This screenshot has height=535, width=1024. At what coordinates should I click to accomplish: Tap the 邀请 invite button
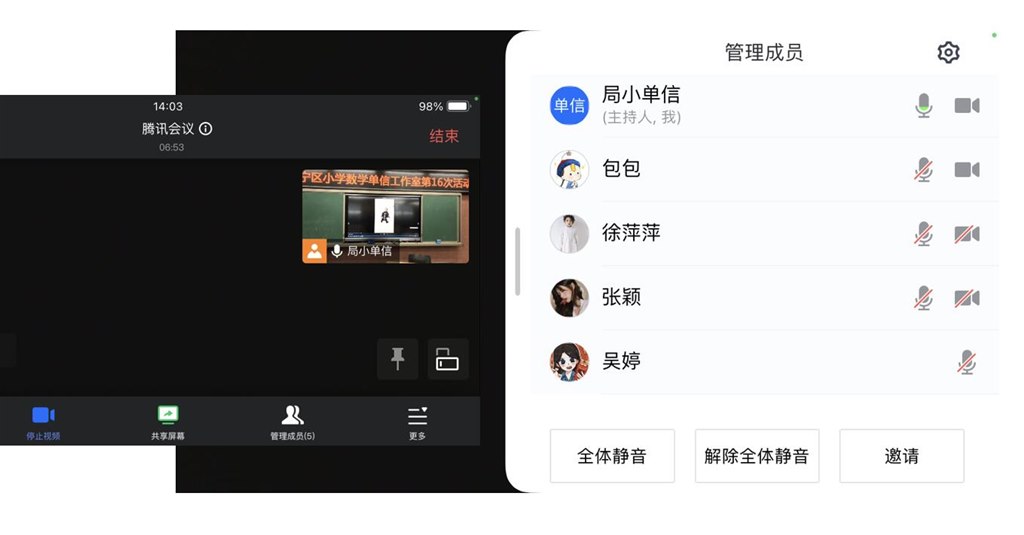pos(901,456)
